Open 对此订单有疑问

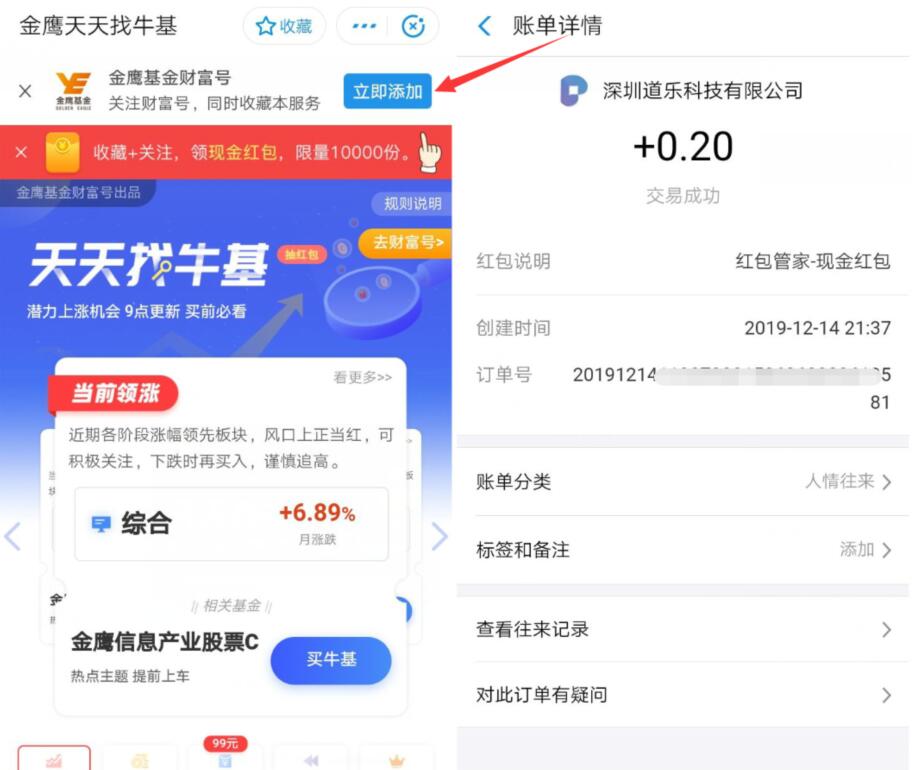683,695
